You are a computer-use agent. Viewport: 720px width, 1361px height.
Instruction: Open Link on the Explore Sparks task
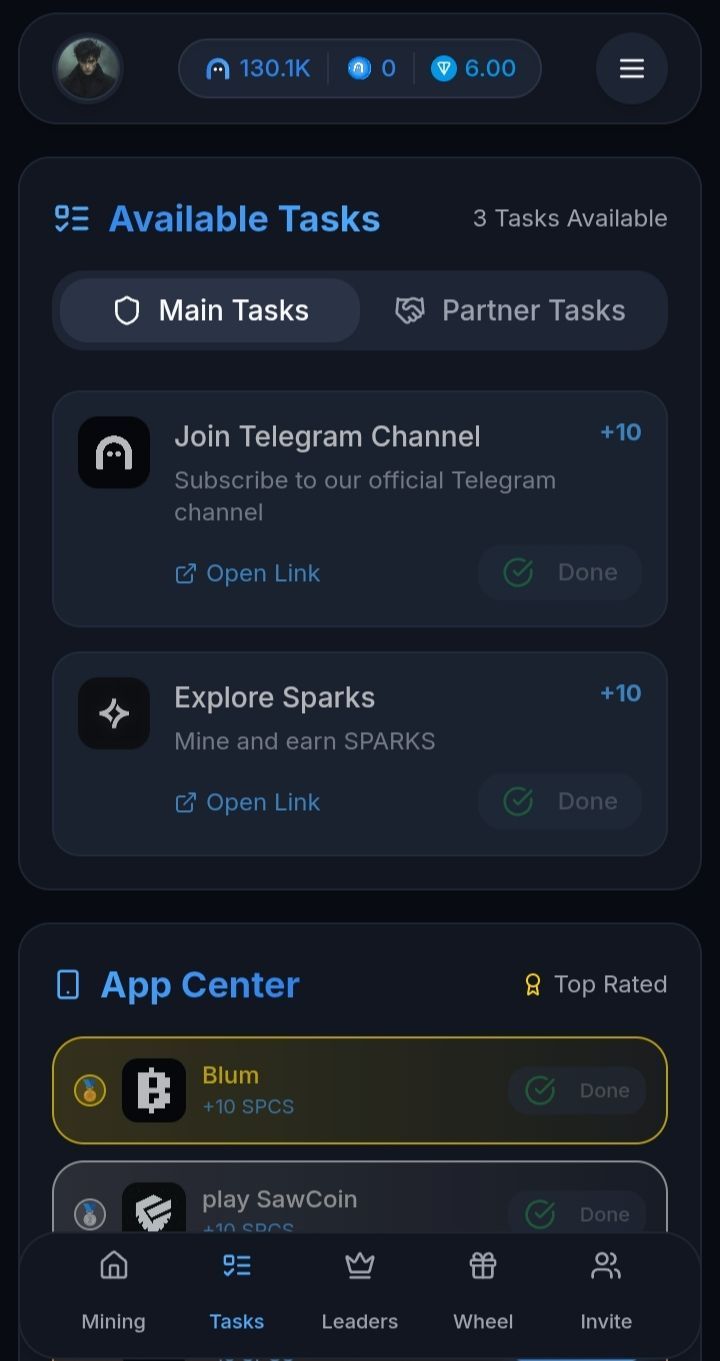tap(247, 801)
